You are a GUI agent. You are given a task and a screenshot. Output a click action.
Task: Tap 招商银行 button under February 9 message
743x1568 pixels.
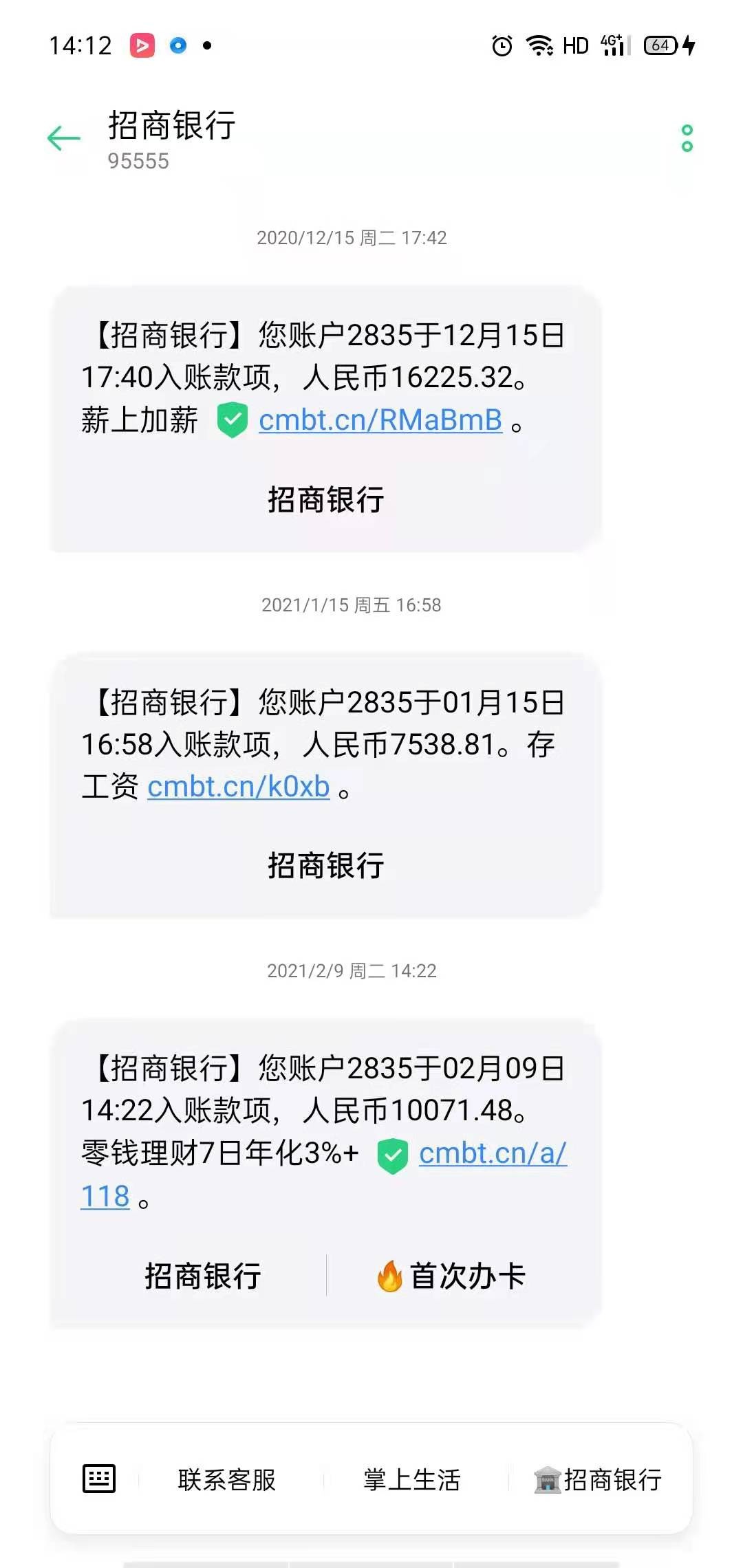[x=202, y=1276]
